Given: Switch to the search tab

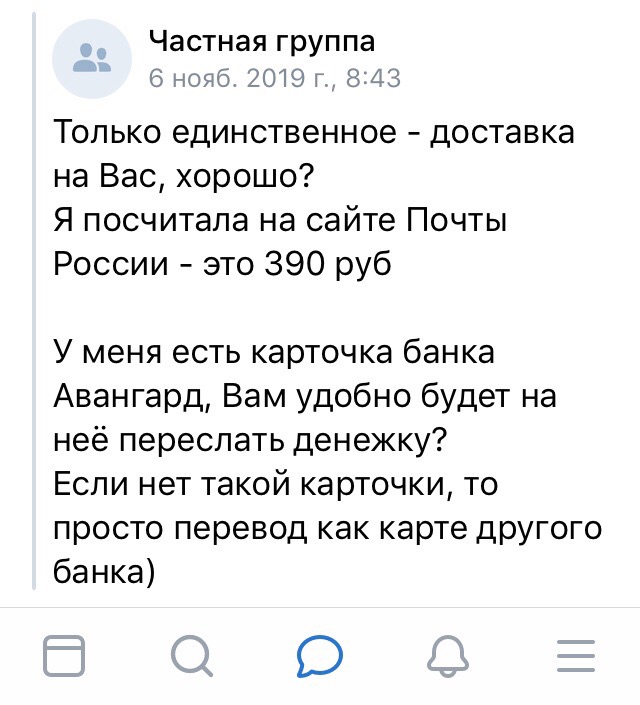Looking at the screenshot, I should [191, 655].
